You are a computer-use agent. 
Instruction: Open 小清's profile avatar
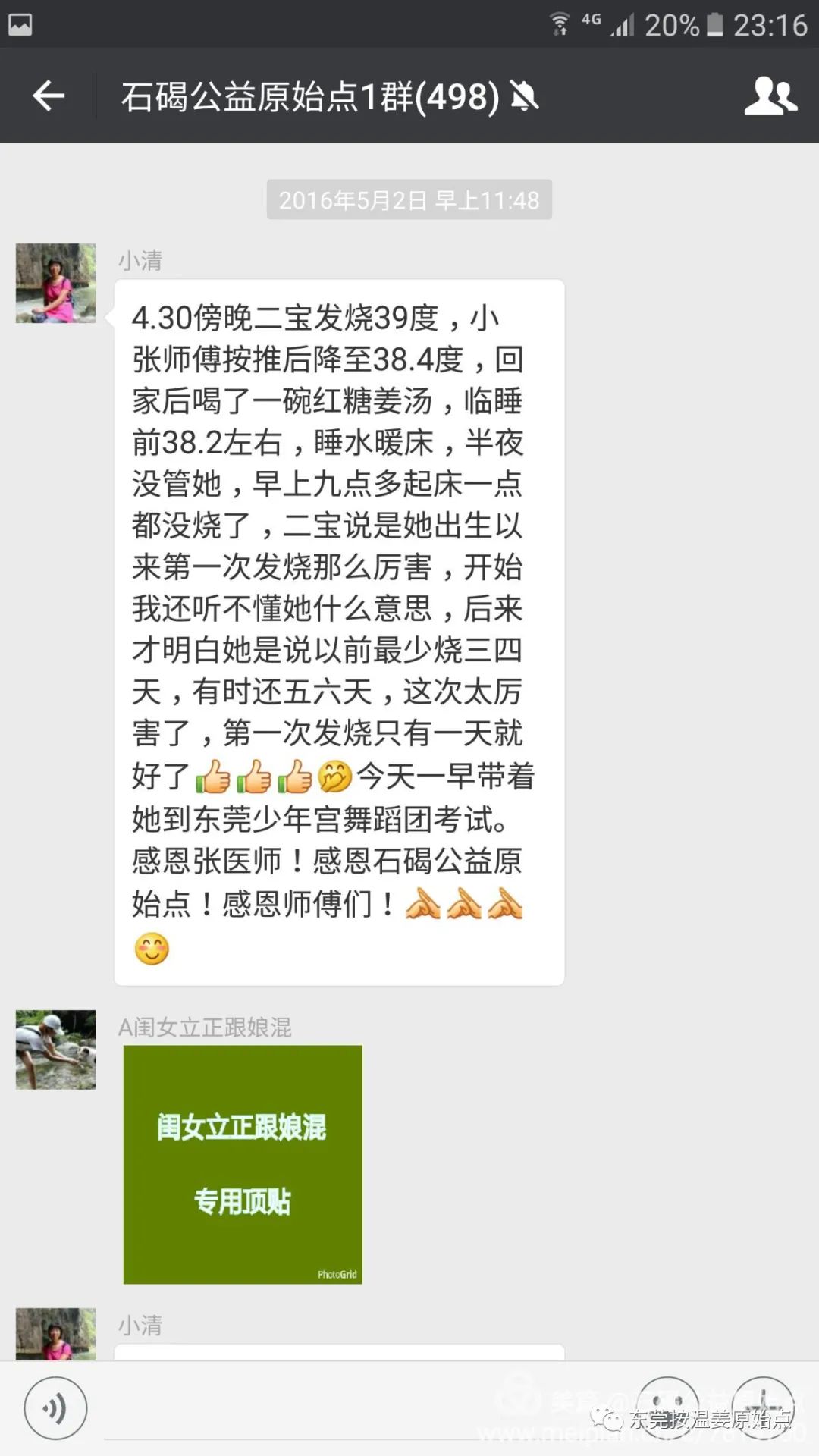tap(55, 282)
